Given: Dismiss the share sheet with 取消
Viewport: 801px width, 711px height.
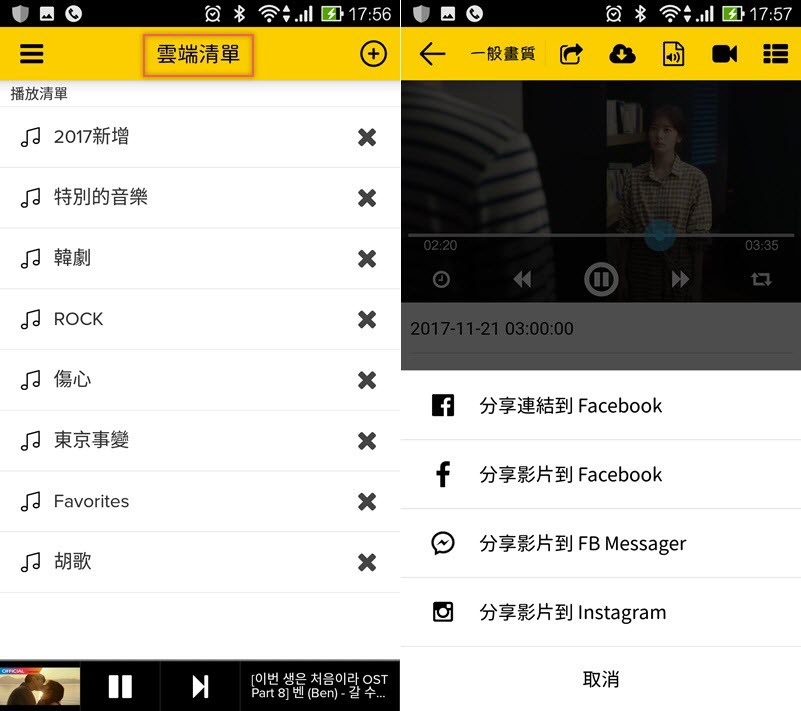Looking at the screenshot, I should point(600,679).
